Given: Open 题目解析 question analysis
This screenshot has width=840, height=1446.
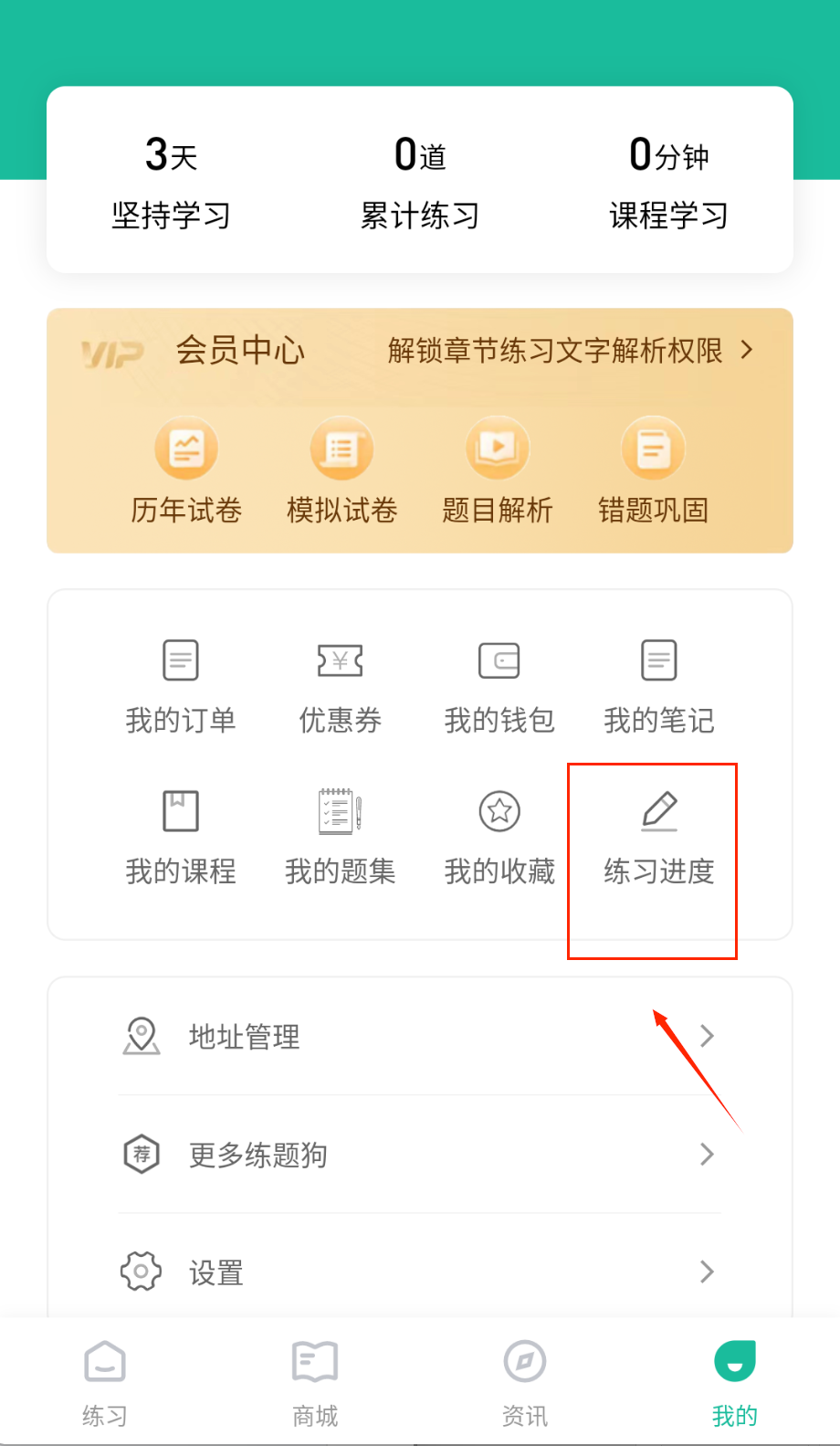Looking at the screenshot, I should [x=497, y=472].
